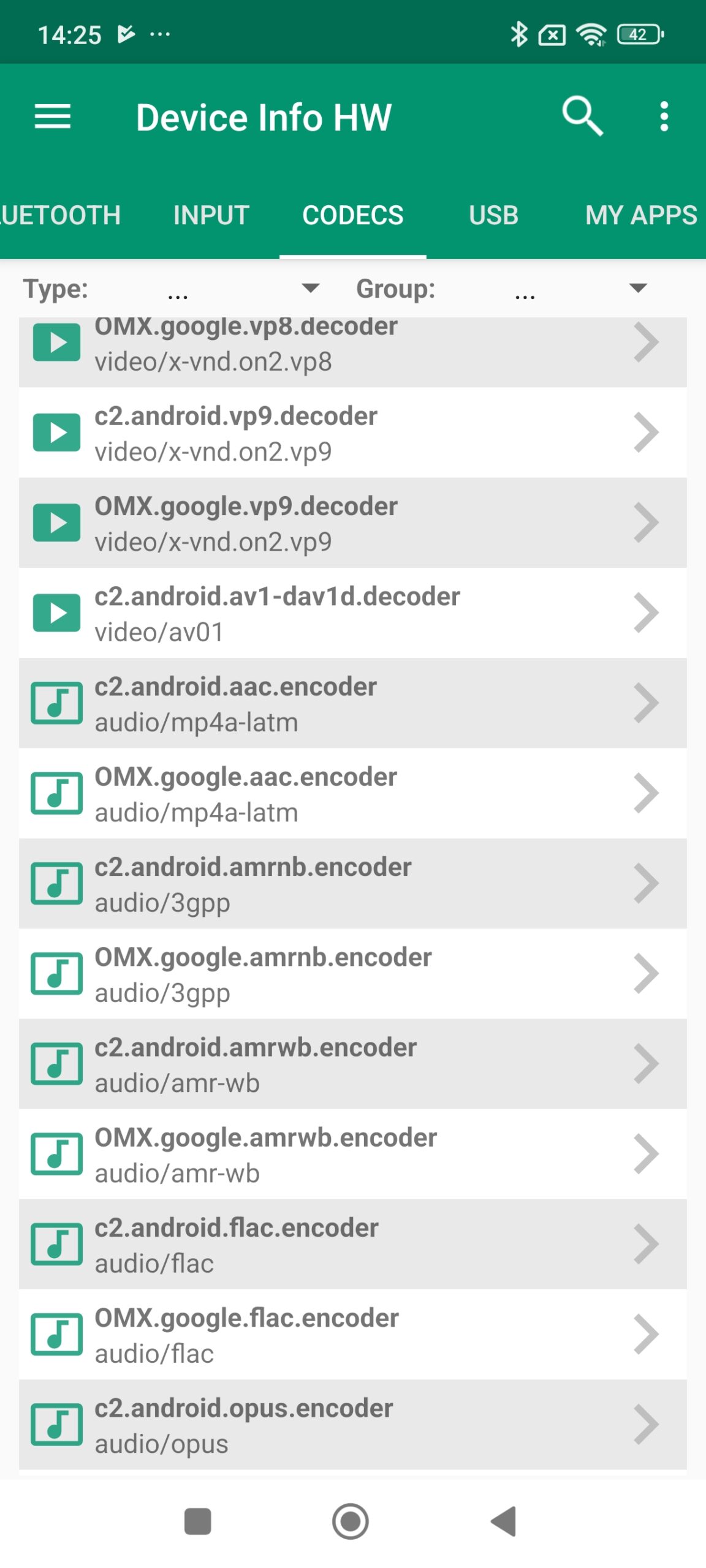Select OMX.google.aac.encoder row
Viewport: 706px width, 1568px height.
(x=352, y=794)
